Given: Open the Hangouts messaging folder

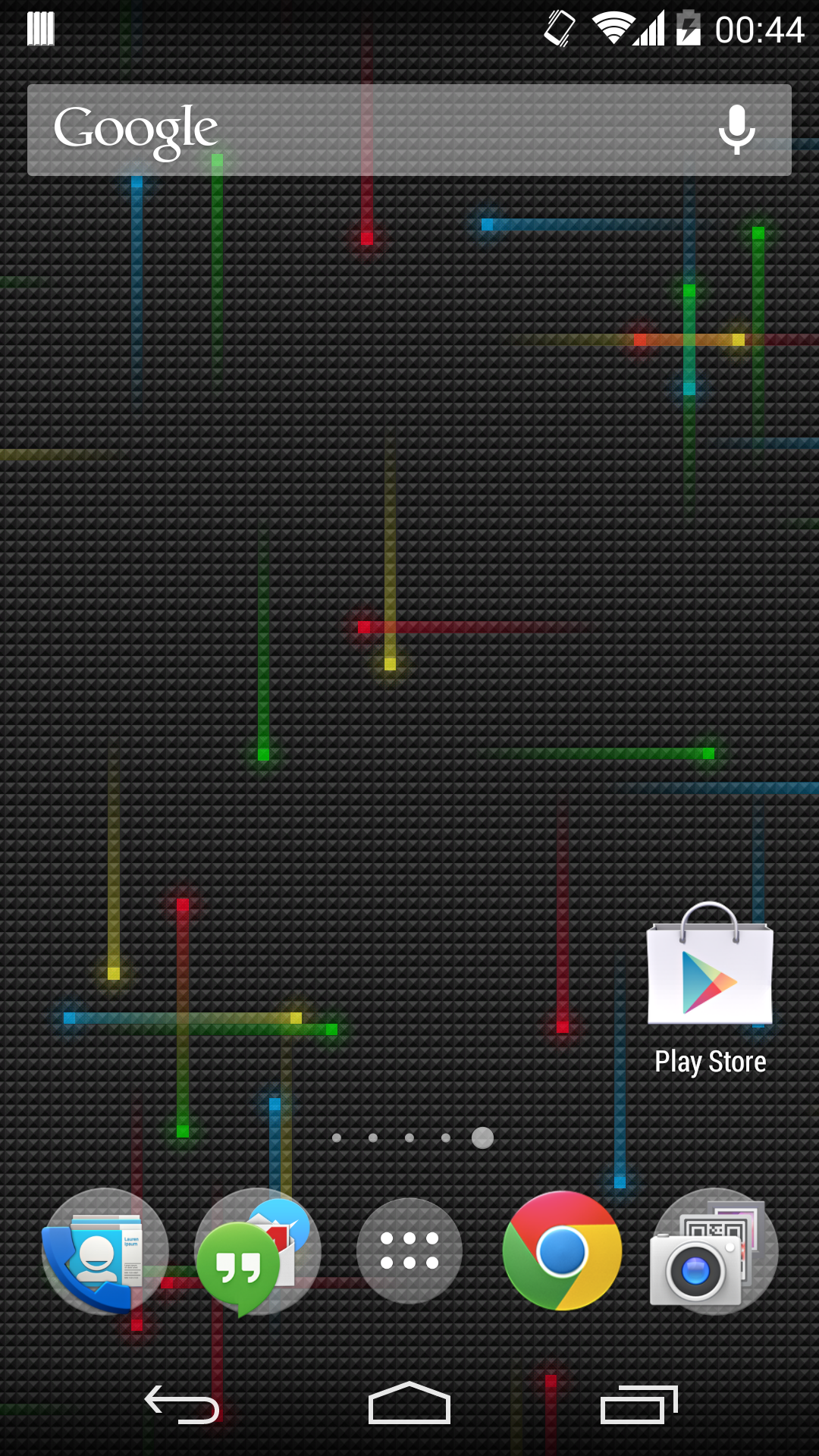Looking at the screenshot, I should tap(257, 1251).
